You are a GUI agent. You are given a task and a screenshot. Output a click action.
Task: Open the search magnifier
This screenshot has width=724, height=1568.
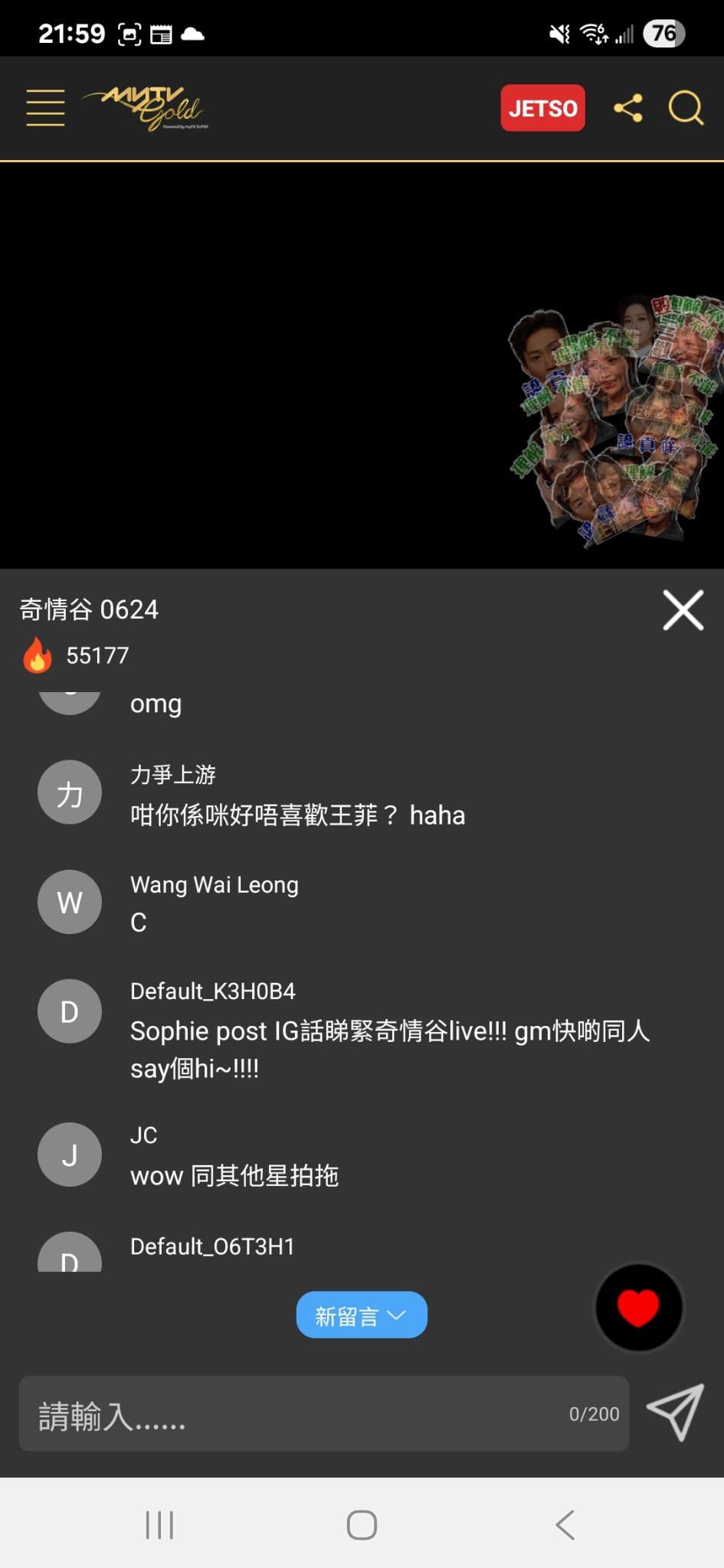(686, 108)
